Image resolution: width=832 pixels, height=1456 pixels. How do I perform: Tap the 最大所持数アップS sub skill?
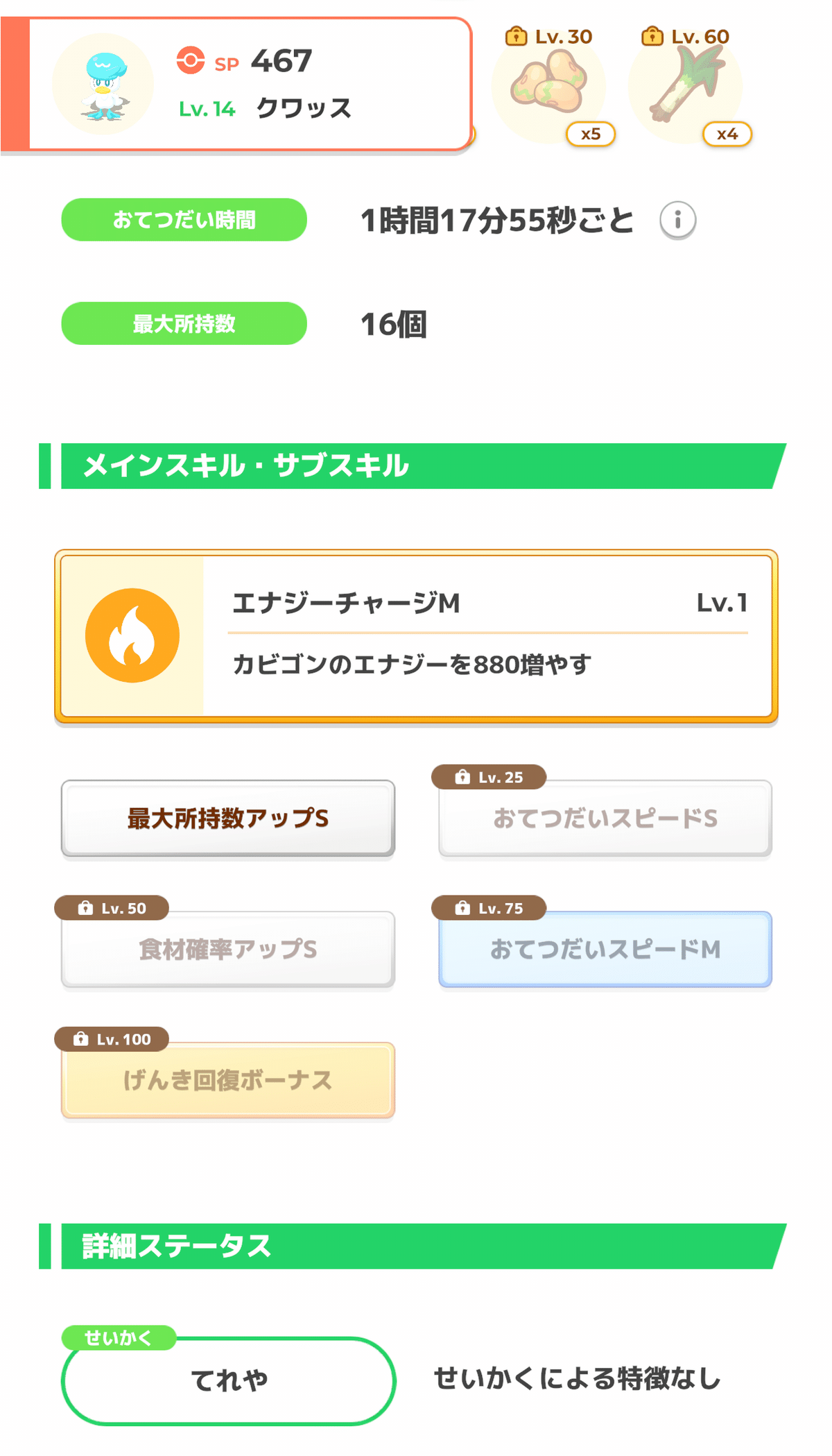pyautogui.click(x=228, y=819)
